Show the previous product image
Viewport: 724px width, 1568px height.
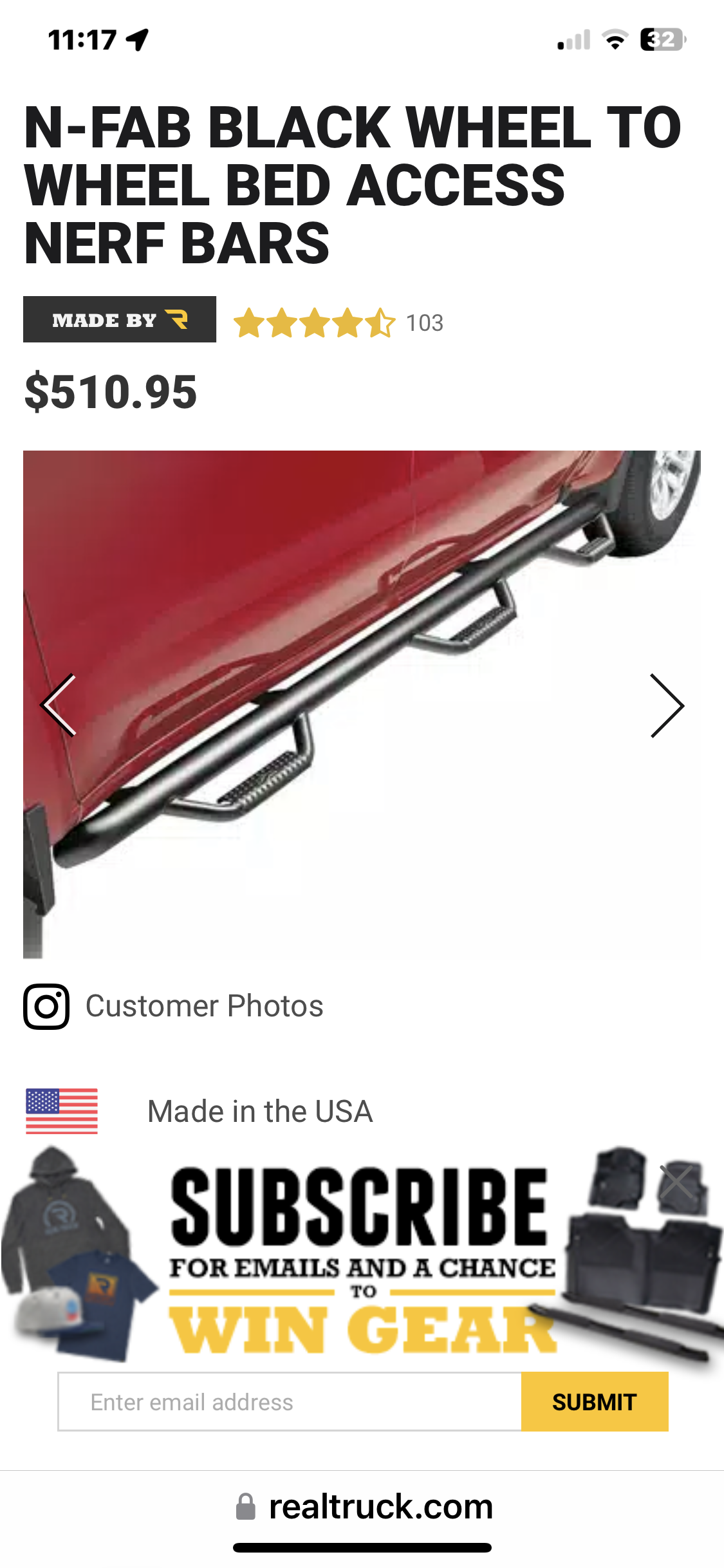(x=59, y=705)
